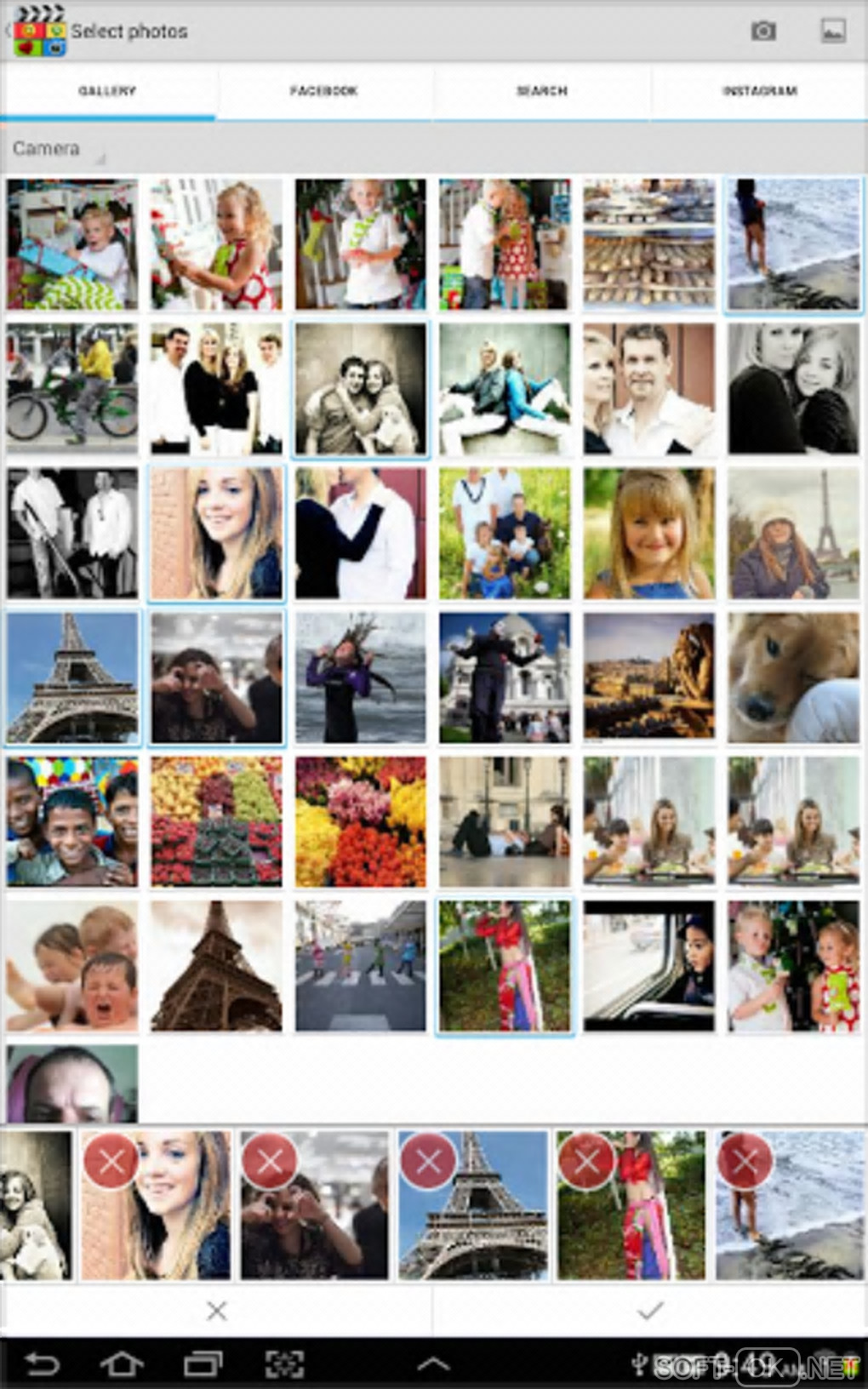Remove the smiling blonde girl from selection
The image size is (868, 1389).
[111, 1161]
